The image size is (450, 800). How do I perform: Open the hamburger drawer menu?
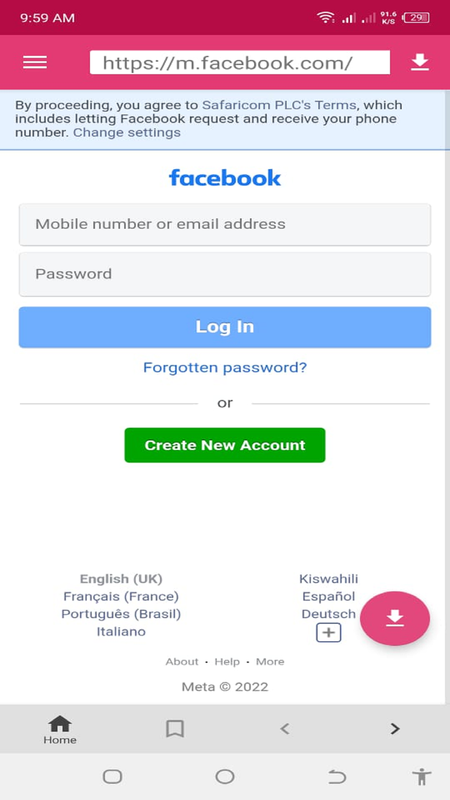(x=35, y=62)
